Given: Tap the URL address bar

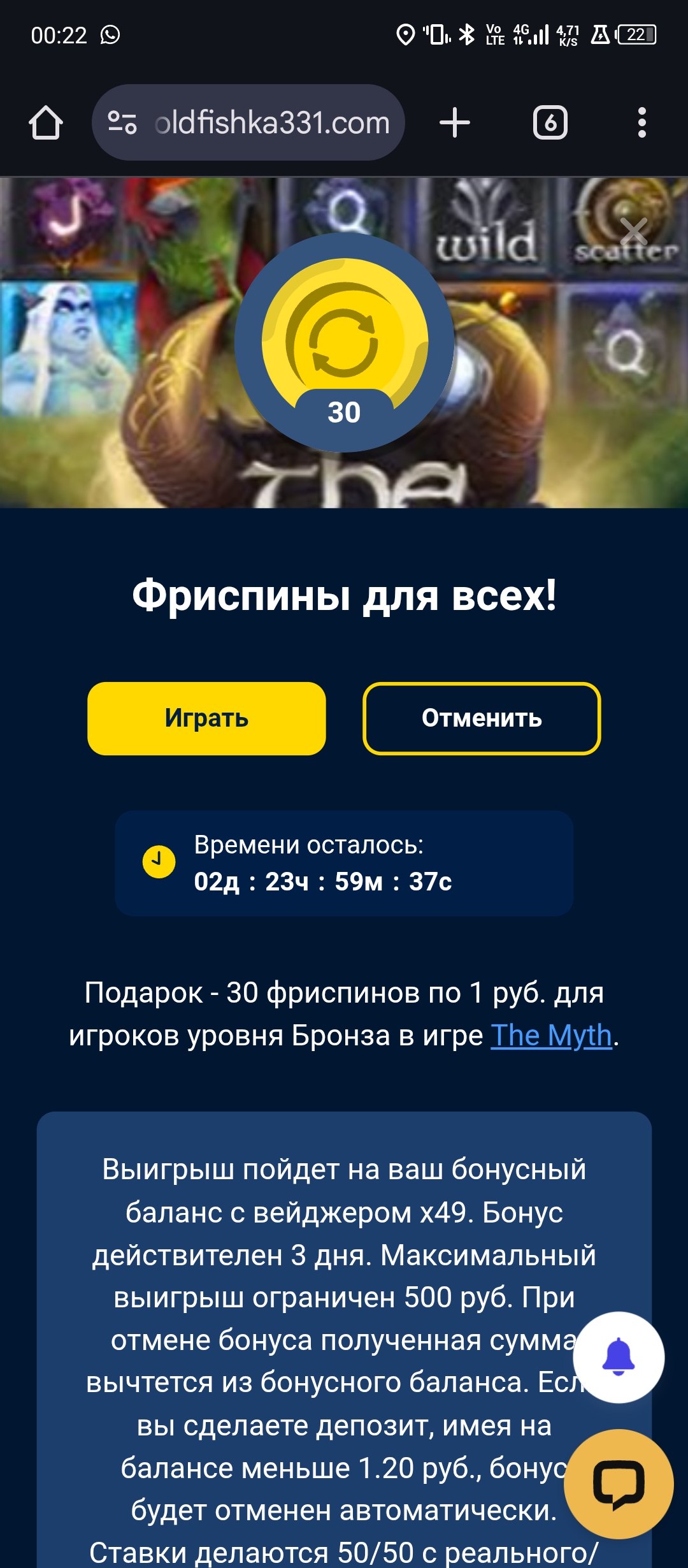Looking at the screenshot, I should click(x=272, y=122).
